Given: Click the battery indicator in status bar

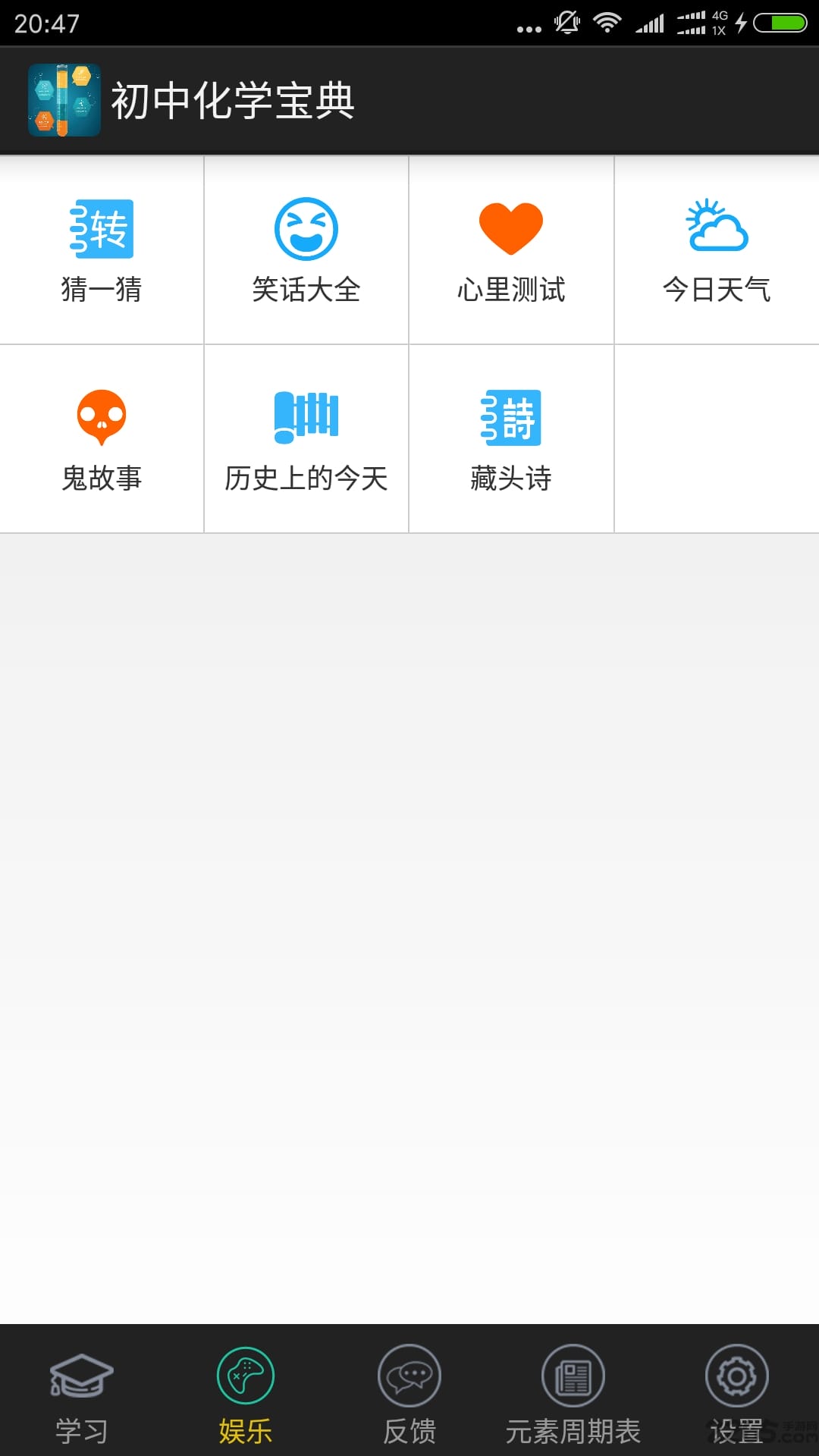Looking at the screenshot, I should pos(778,21).
